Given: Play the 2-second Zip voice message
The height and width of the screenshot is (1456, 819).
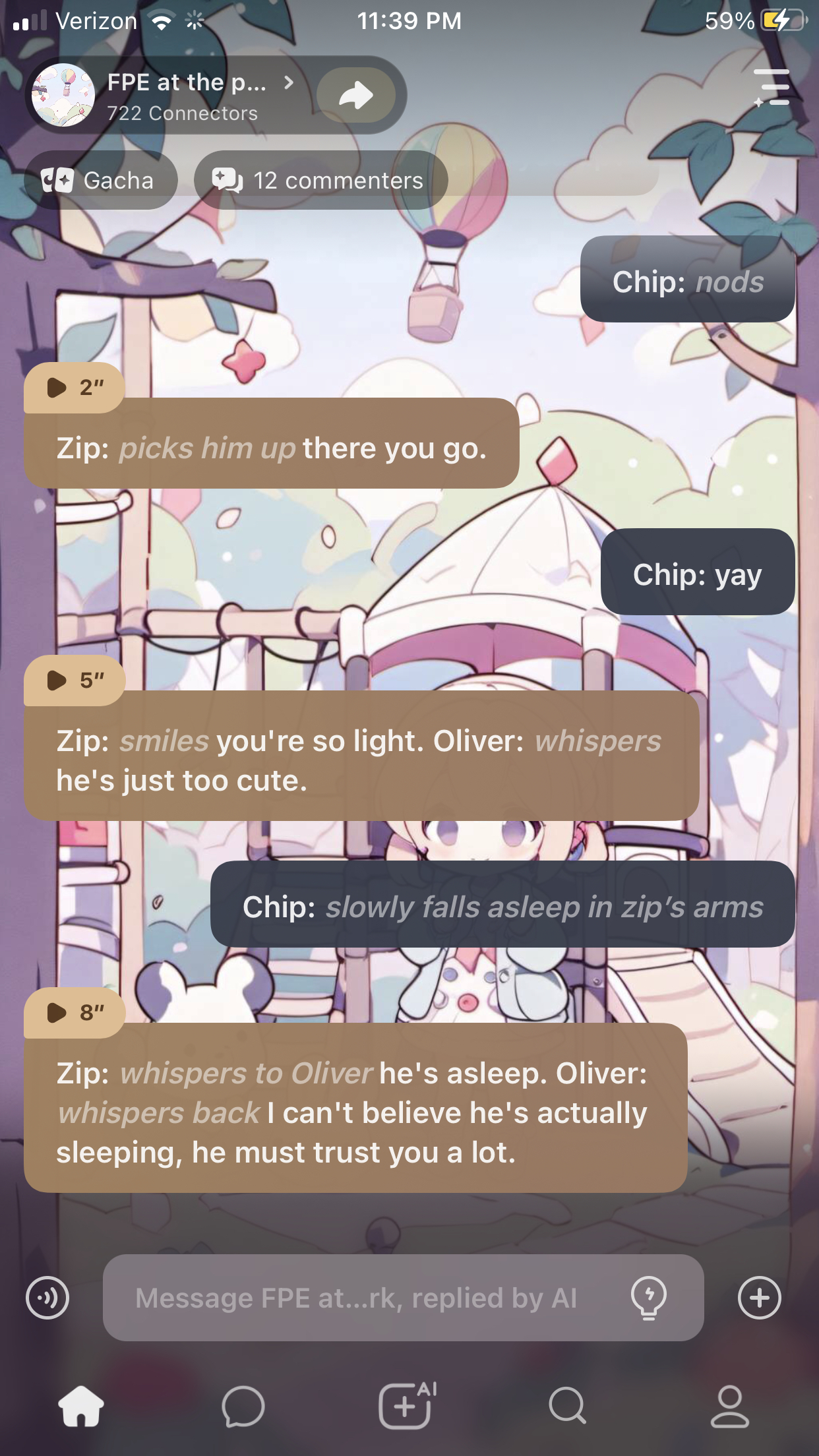Looking at the screenshot, I should (x=74, y=388).
